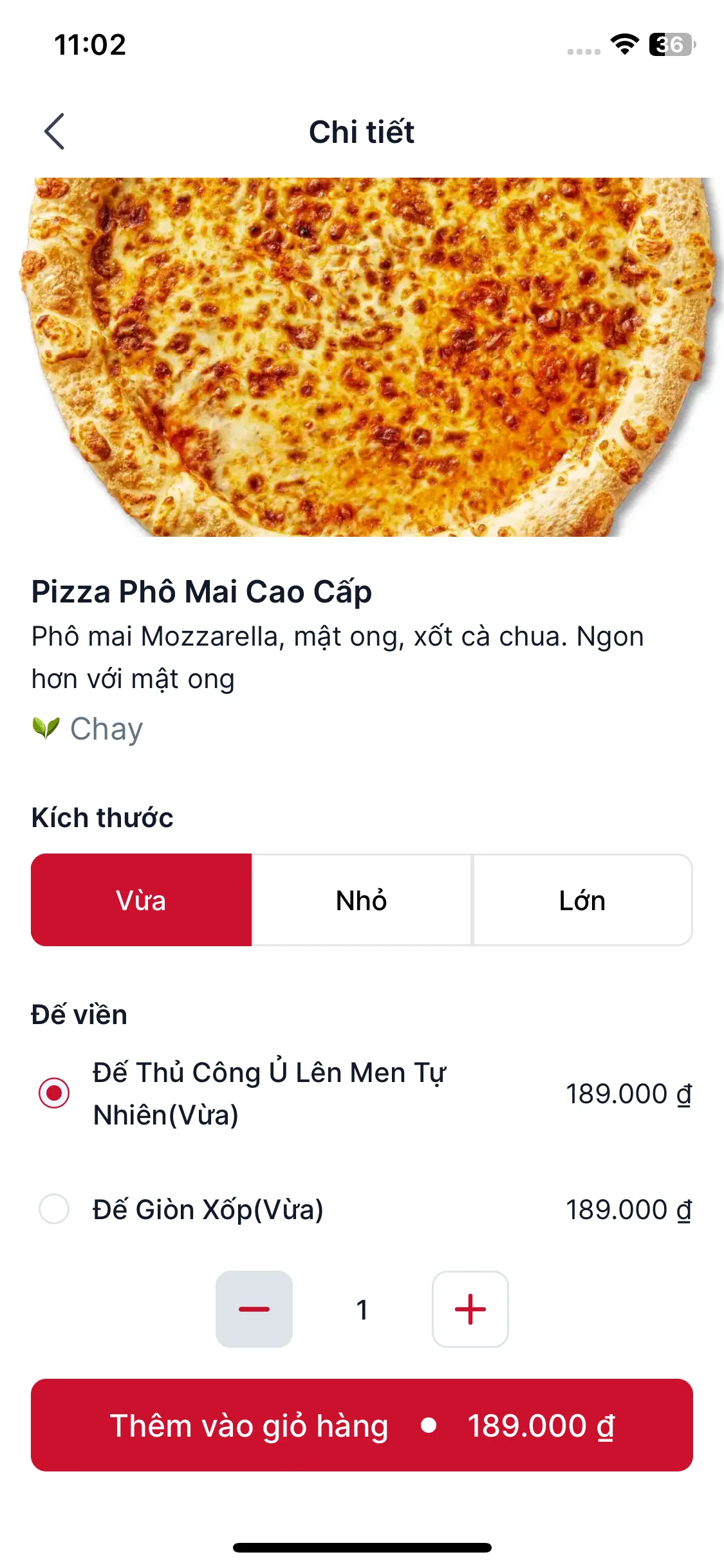
Task: Pick the Đế Giòn Xốp crust option
Action: (54, 1209)
